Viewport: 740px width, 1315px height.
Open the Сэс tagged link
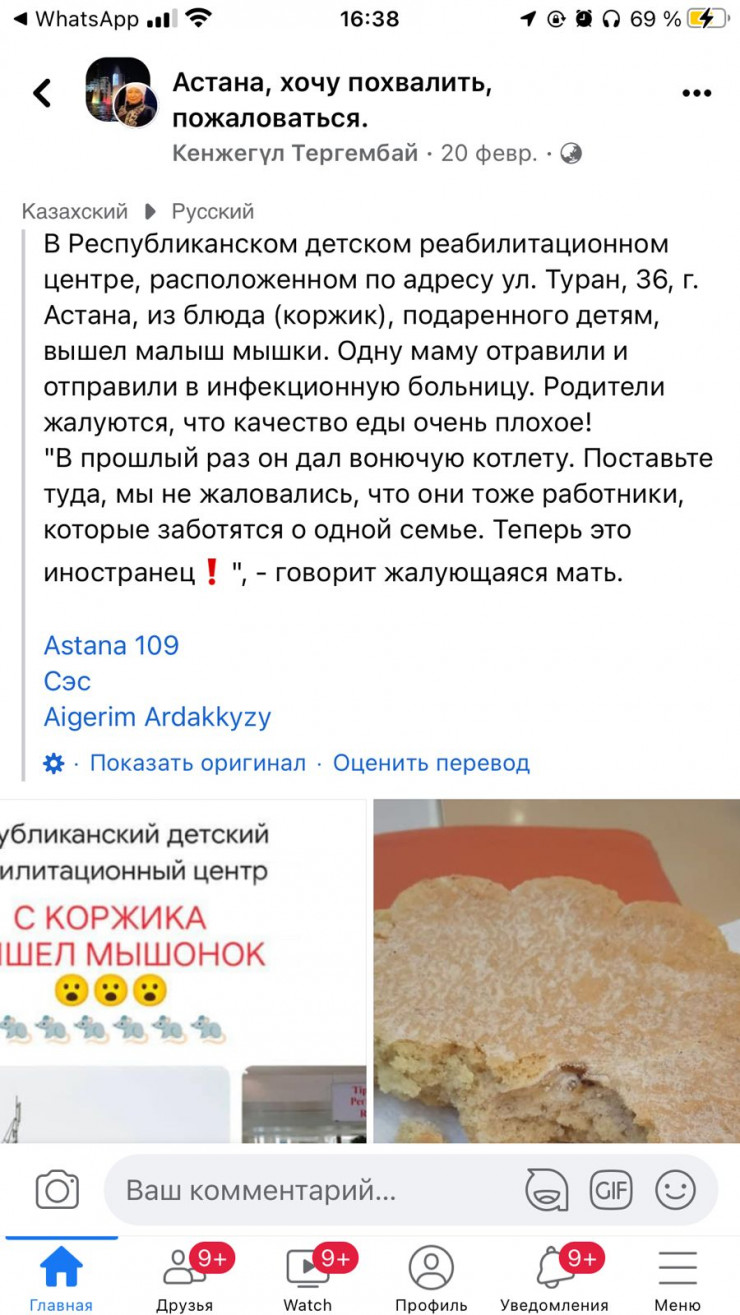click(67, 681)
